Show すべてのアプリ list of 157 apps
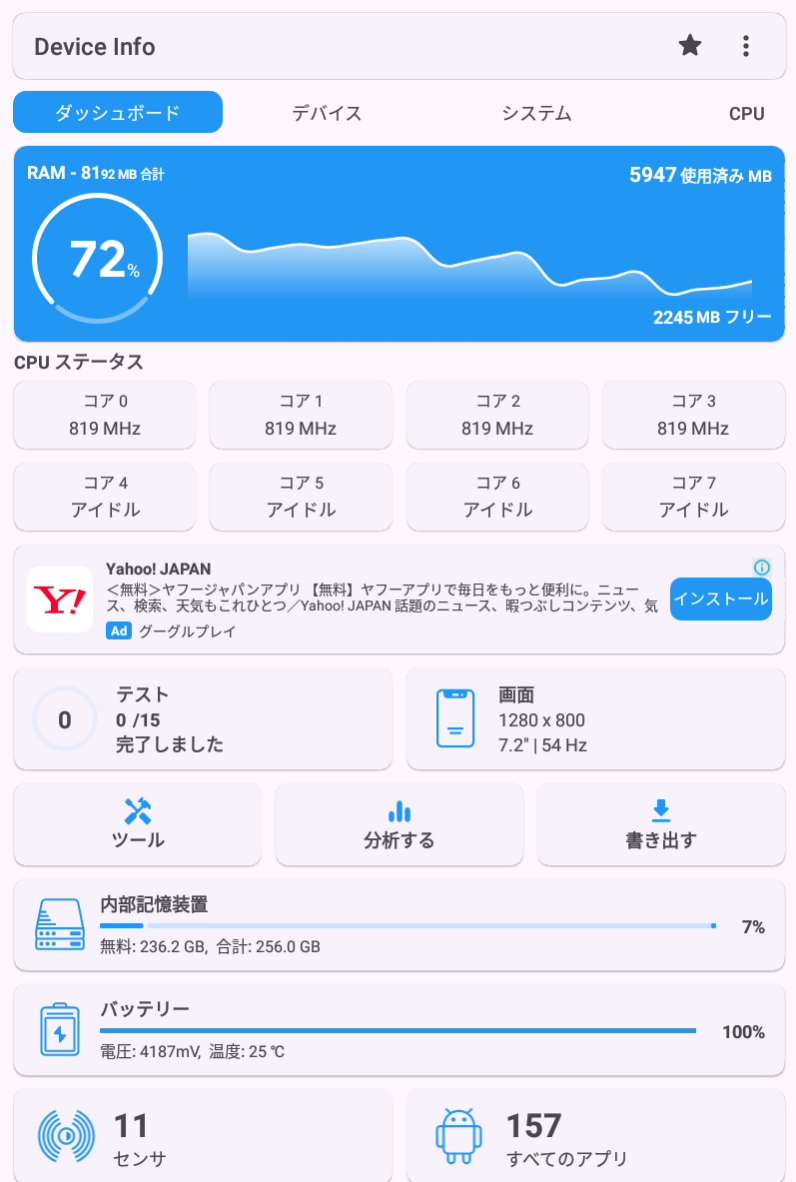This screenshot has width=796, height=1182. (x=595, y=1137)
